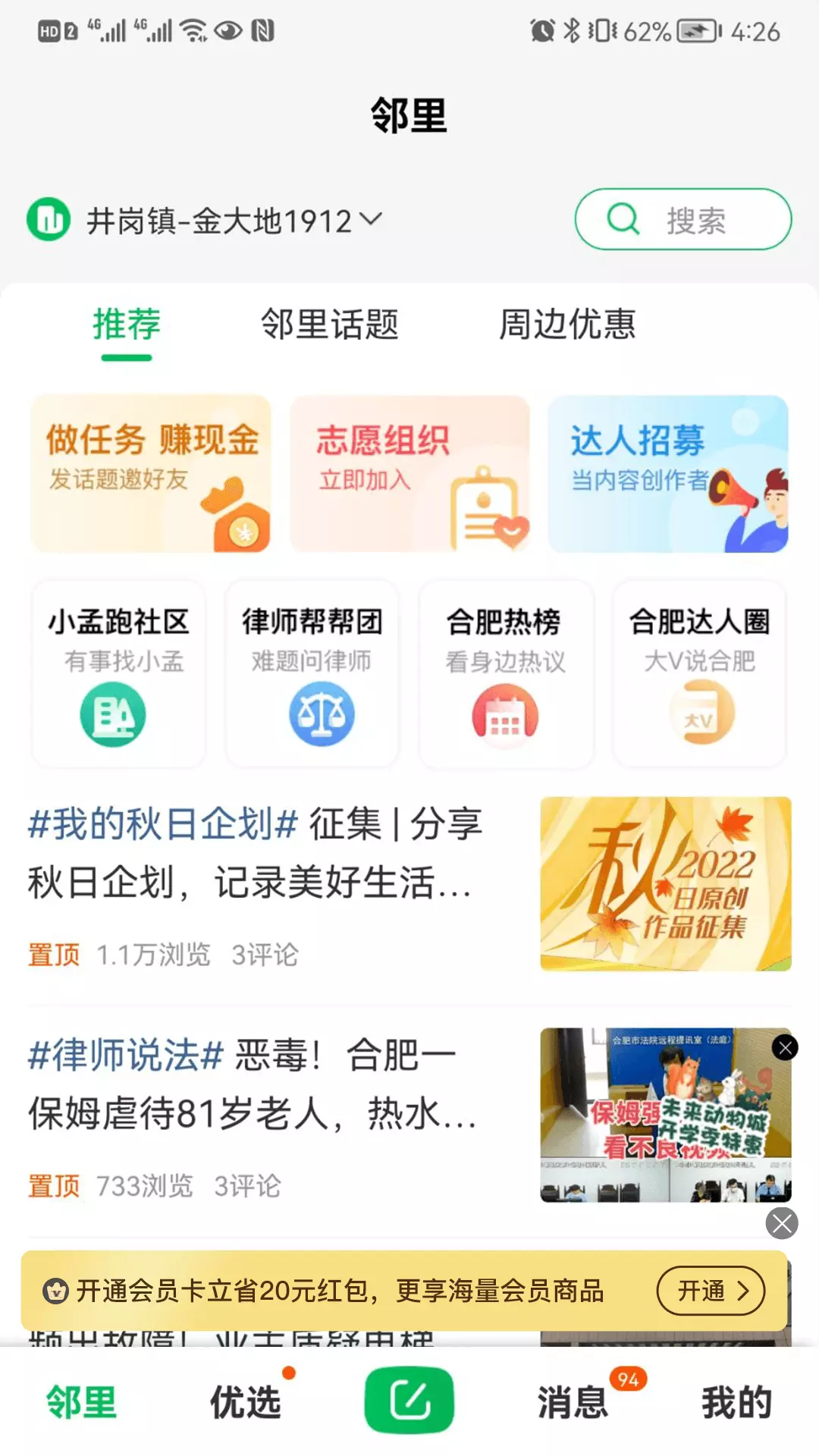Go to the 优选 tab

pos(246,1401)
